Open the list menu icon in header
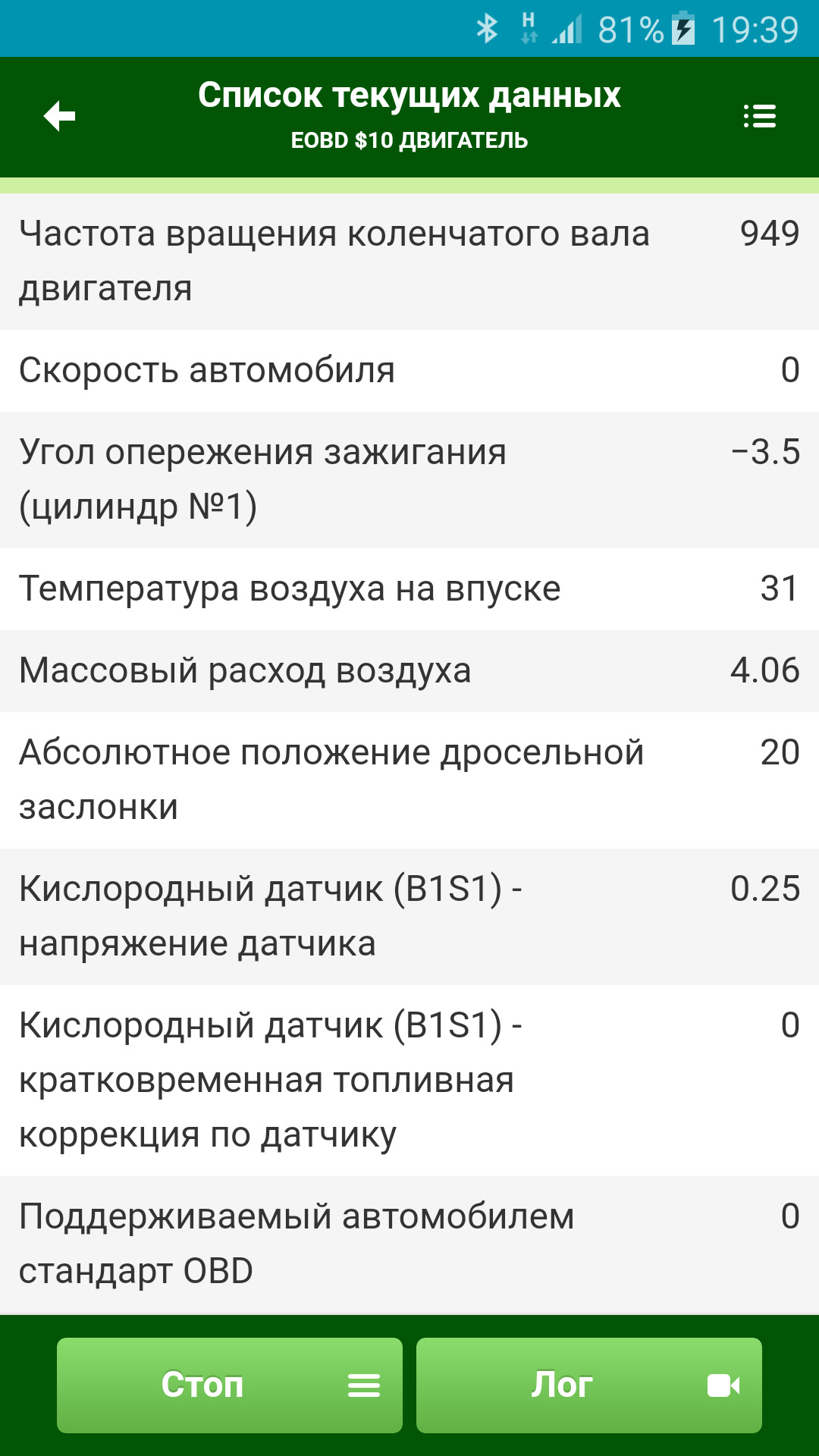The image size is (819, 1456). click(x=759, y=117)
